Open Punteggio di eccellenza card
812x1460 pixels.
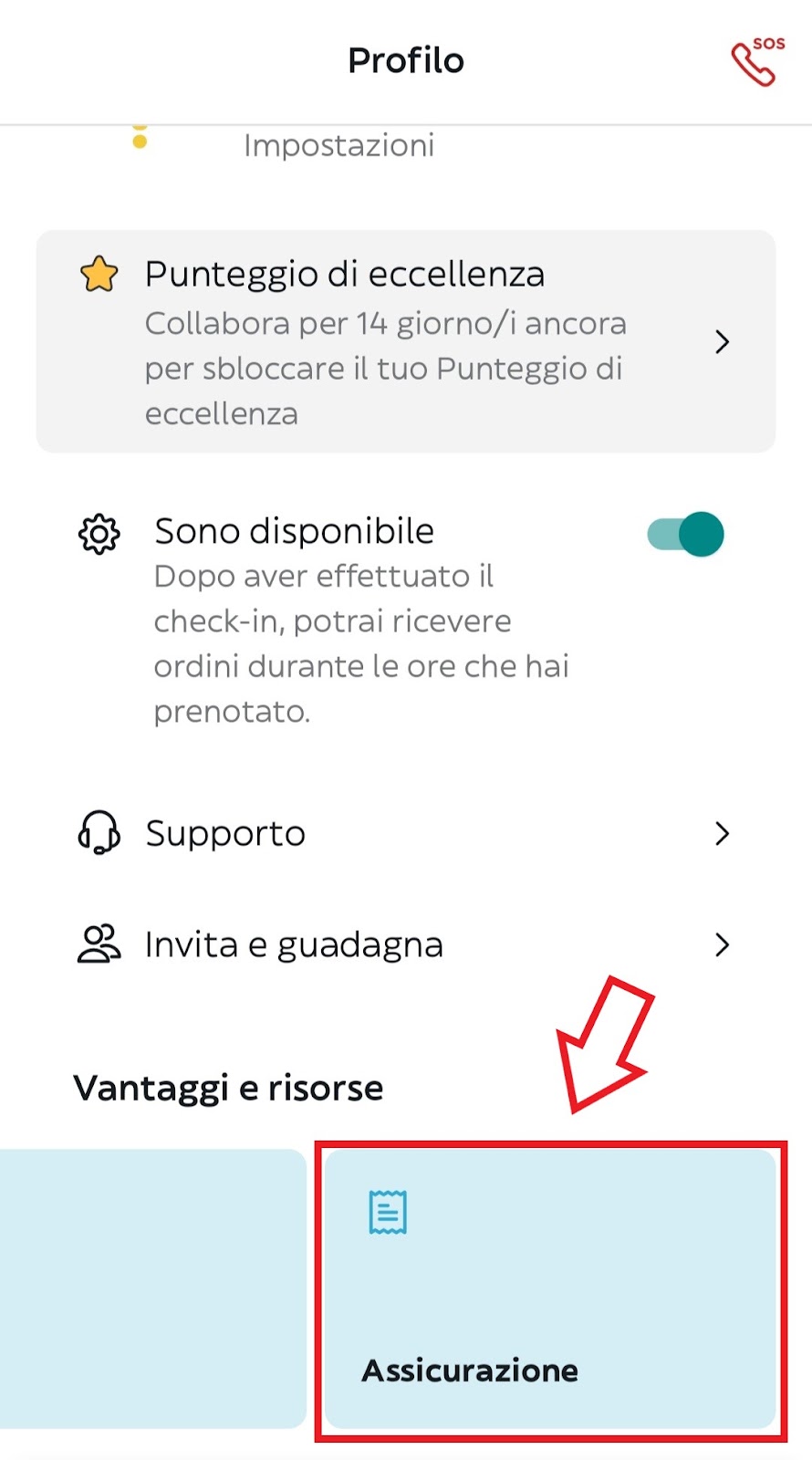405,341
